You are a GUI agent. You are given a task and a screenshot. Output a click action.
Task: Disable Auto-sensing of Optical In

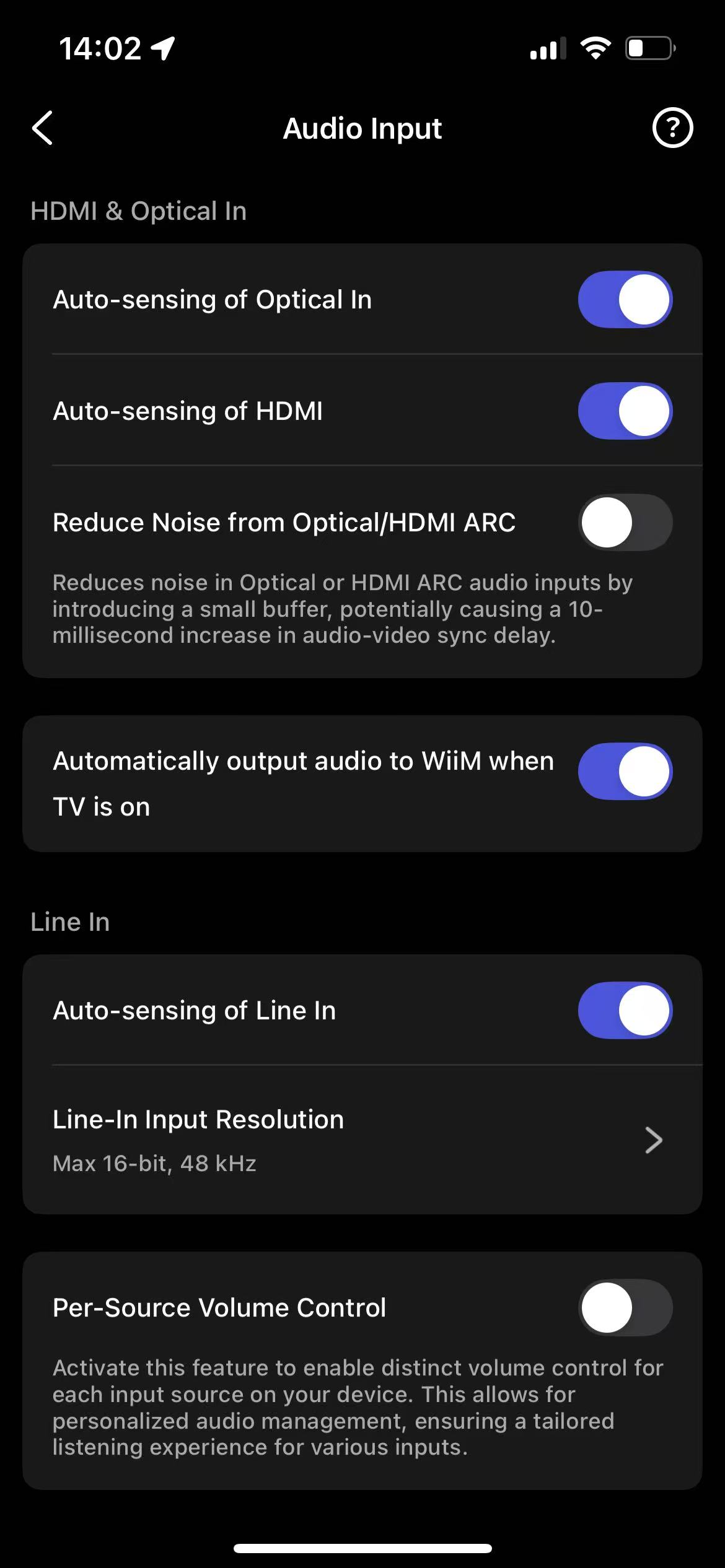click(625, 300)
